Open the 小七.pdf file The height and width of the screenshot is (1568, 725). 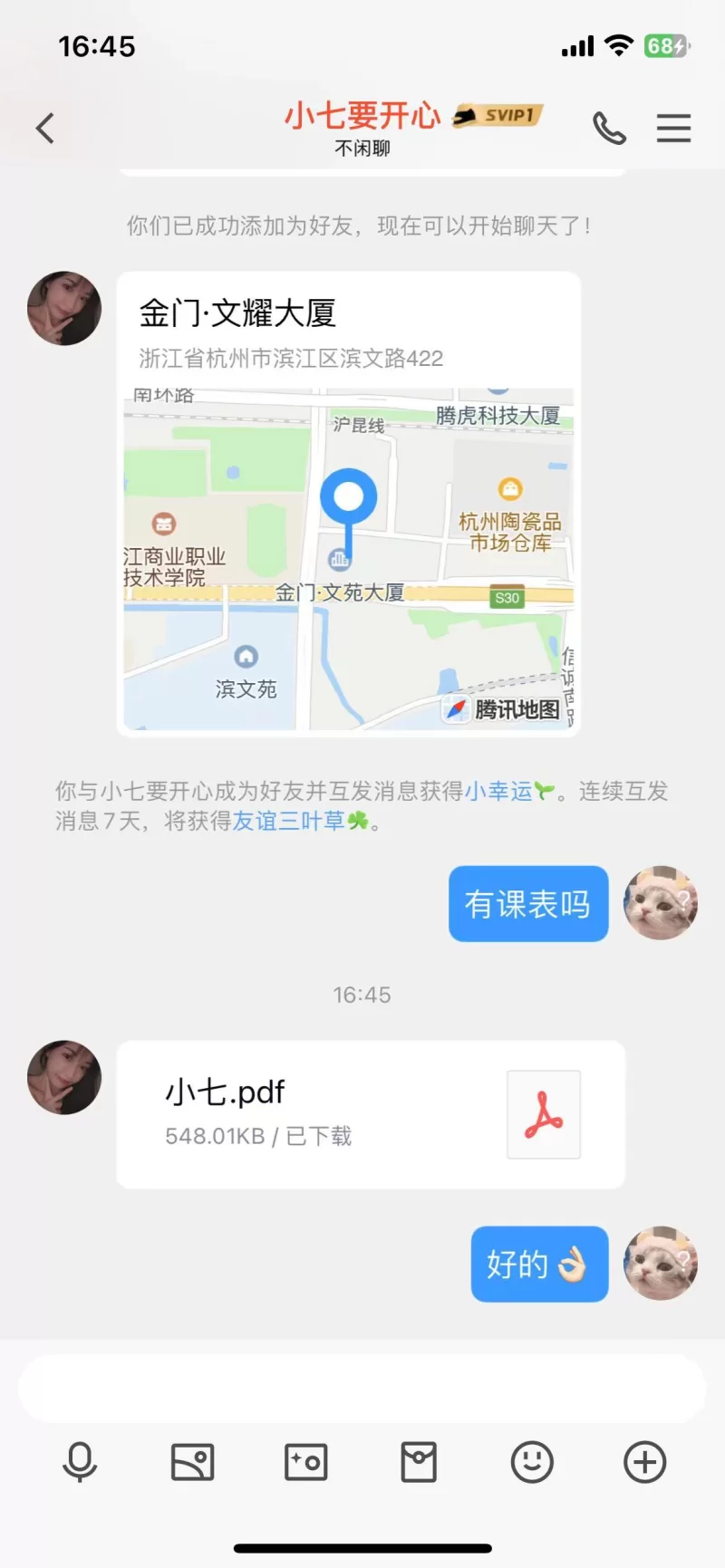370,1113
